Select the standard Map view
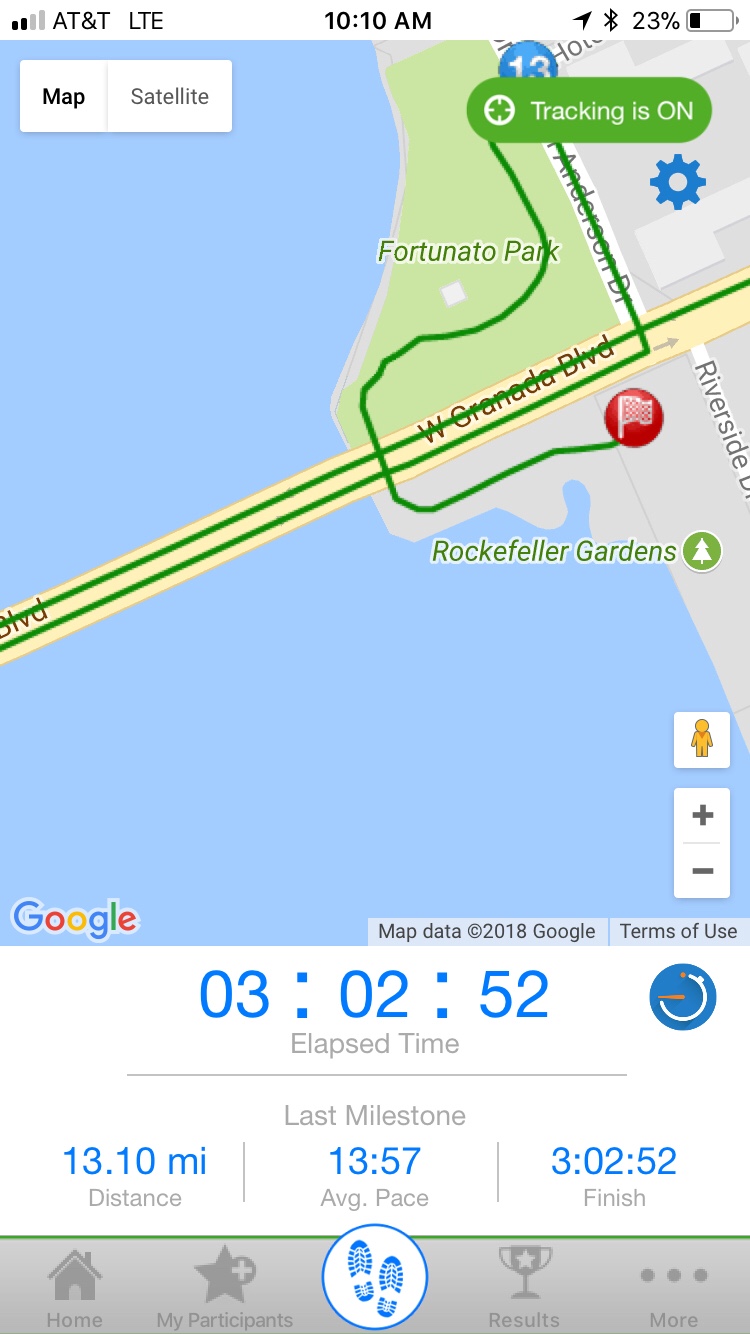Image resolution: width=750 pixels, height=1334 pixels. 64,97
